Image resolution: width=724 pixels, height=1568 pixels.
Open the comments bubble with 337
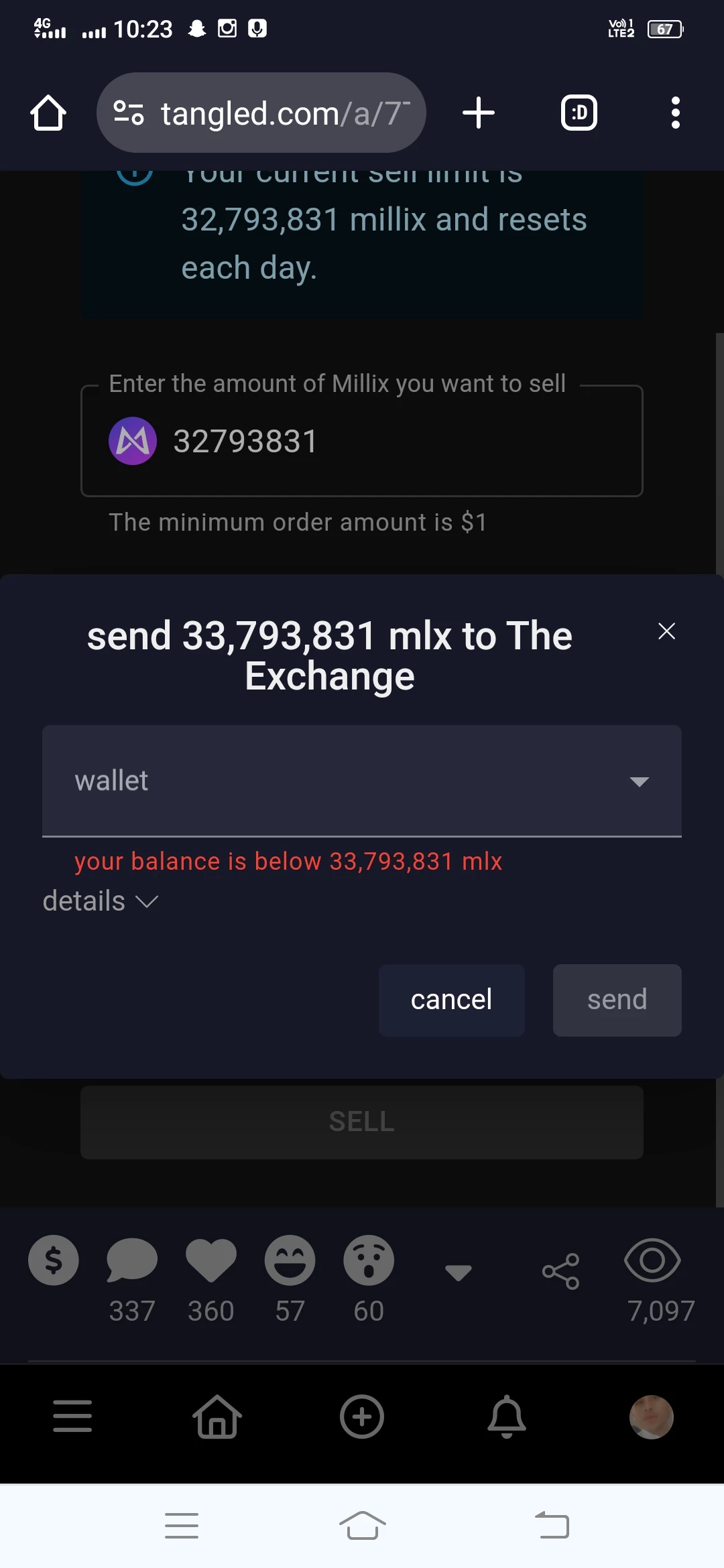pyautogui.click(x=132, y=1260)
